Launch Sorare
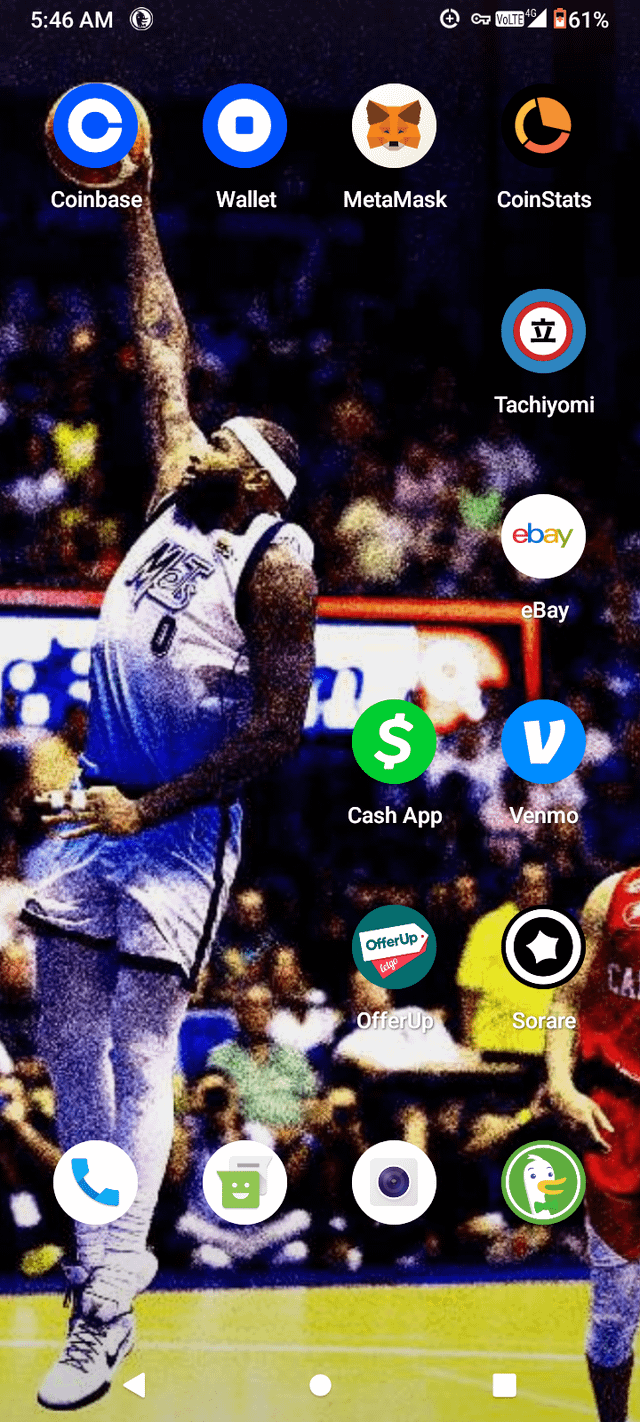The width and height of the screenshot is (640, 1422). [x=543, y=947]
